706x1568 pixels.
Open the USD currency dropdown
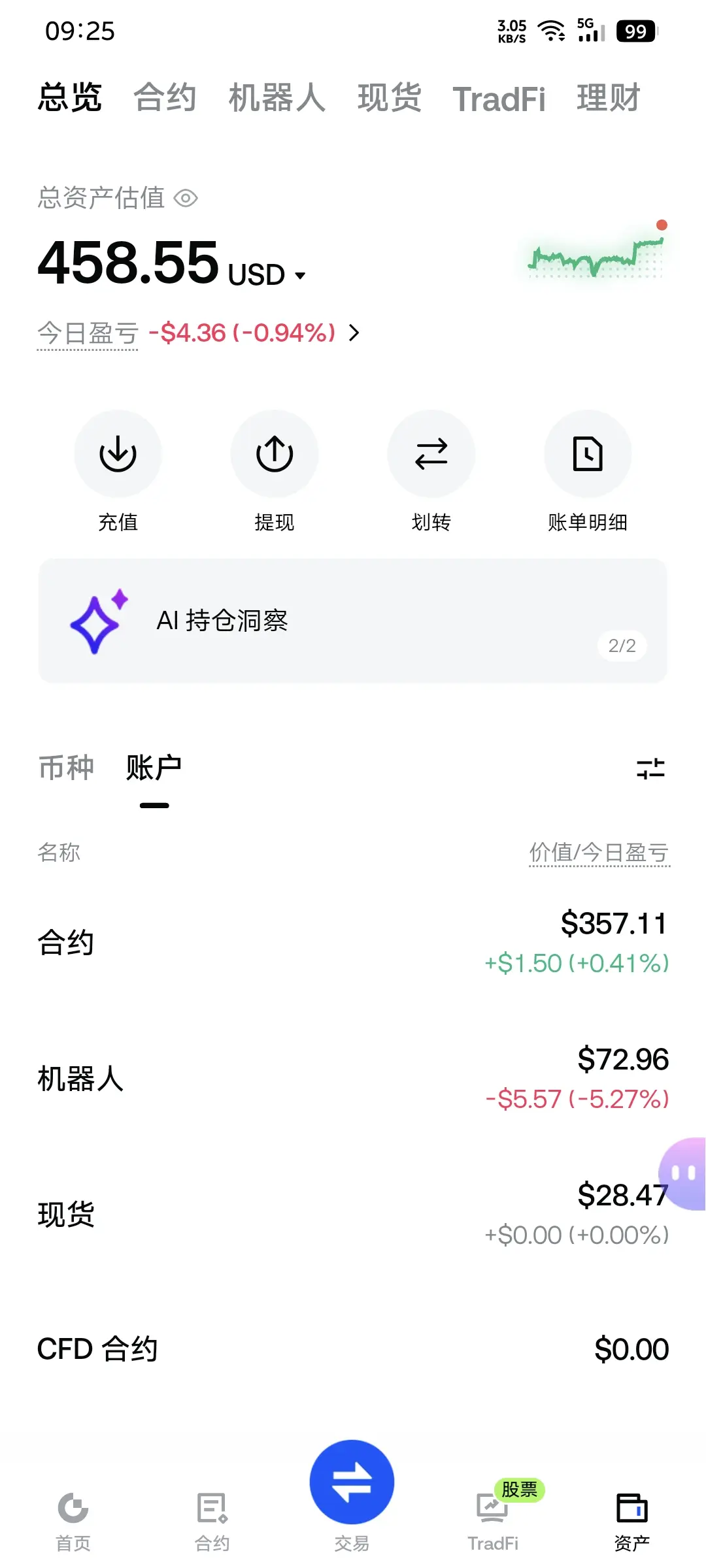(267, 275)
